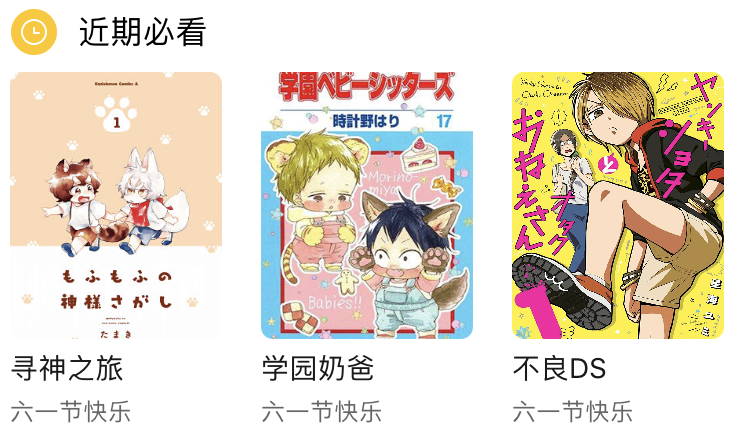This screenshot has width=736, height=430.
Task: Open the 学园奶爸 manga cover
Action: (367, 205)
